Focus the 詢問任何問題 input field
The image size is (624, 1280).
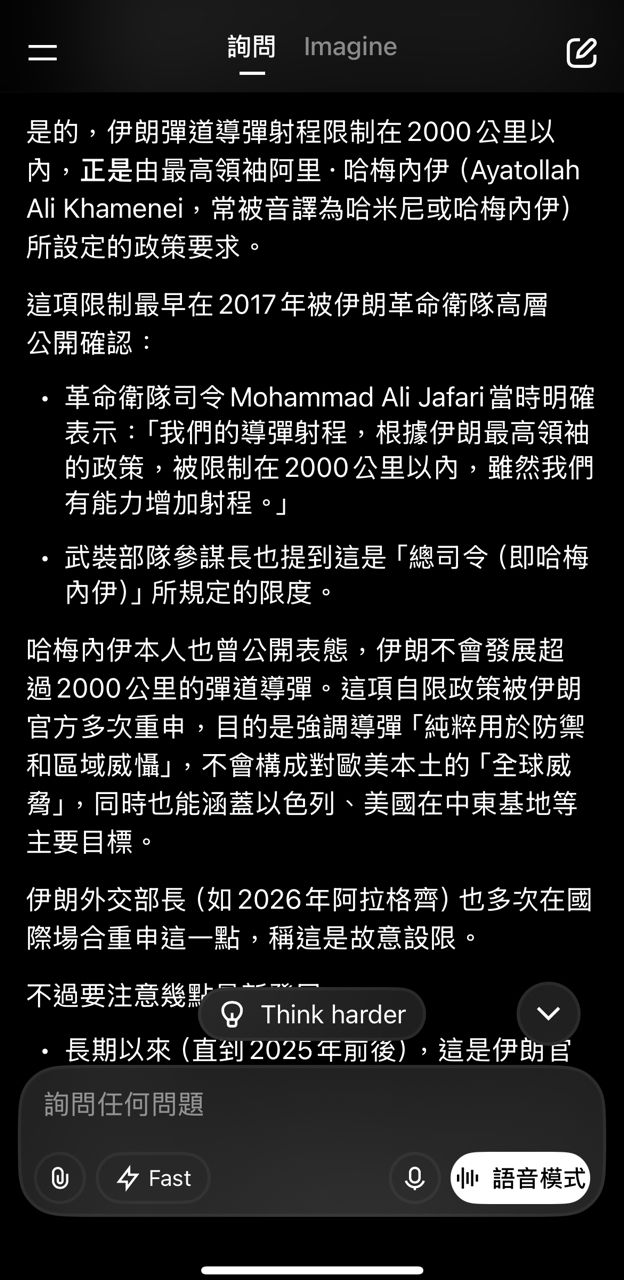click(312, 1104)
